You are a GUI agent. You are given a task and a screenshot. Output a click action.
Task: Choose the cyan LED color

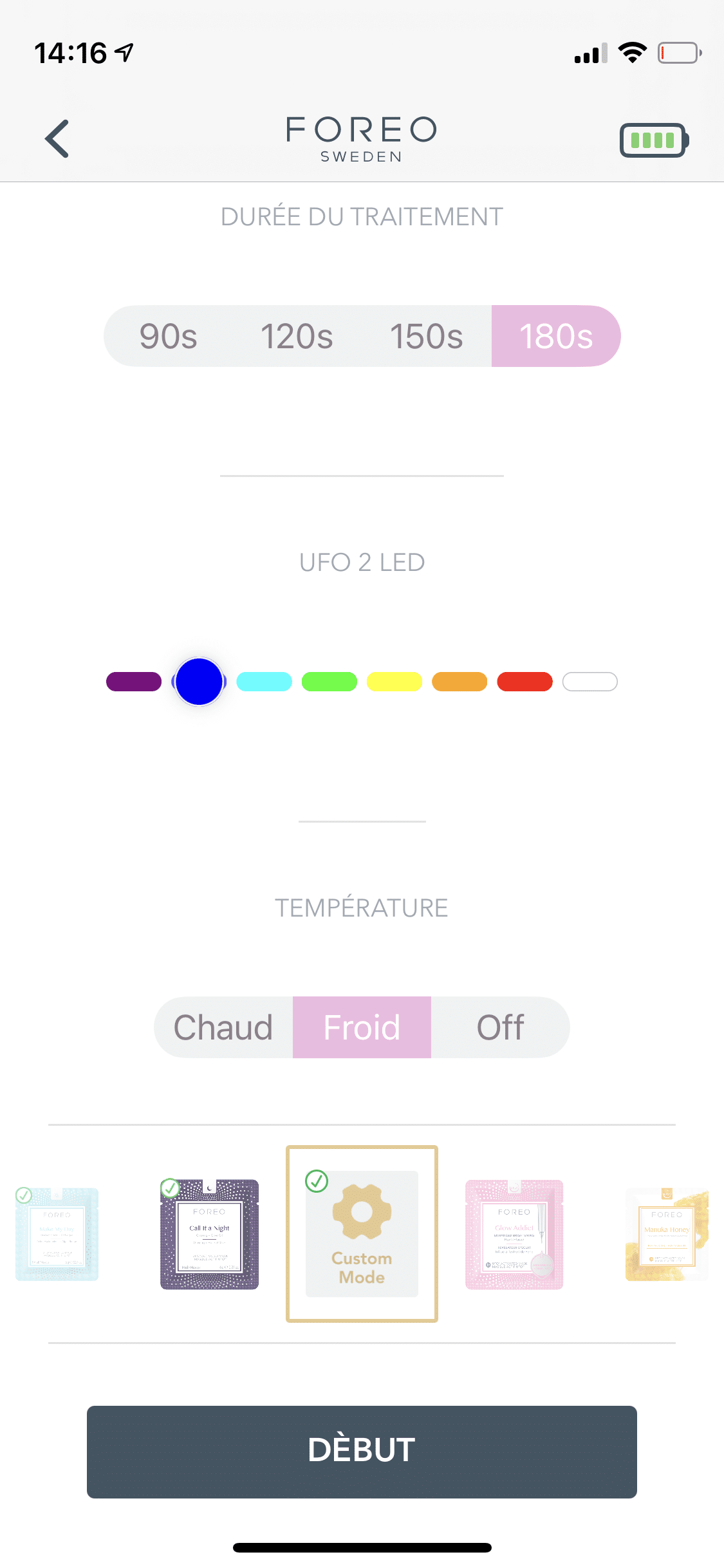(265, 682)
